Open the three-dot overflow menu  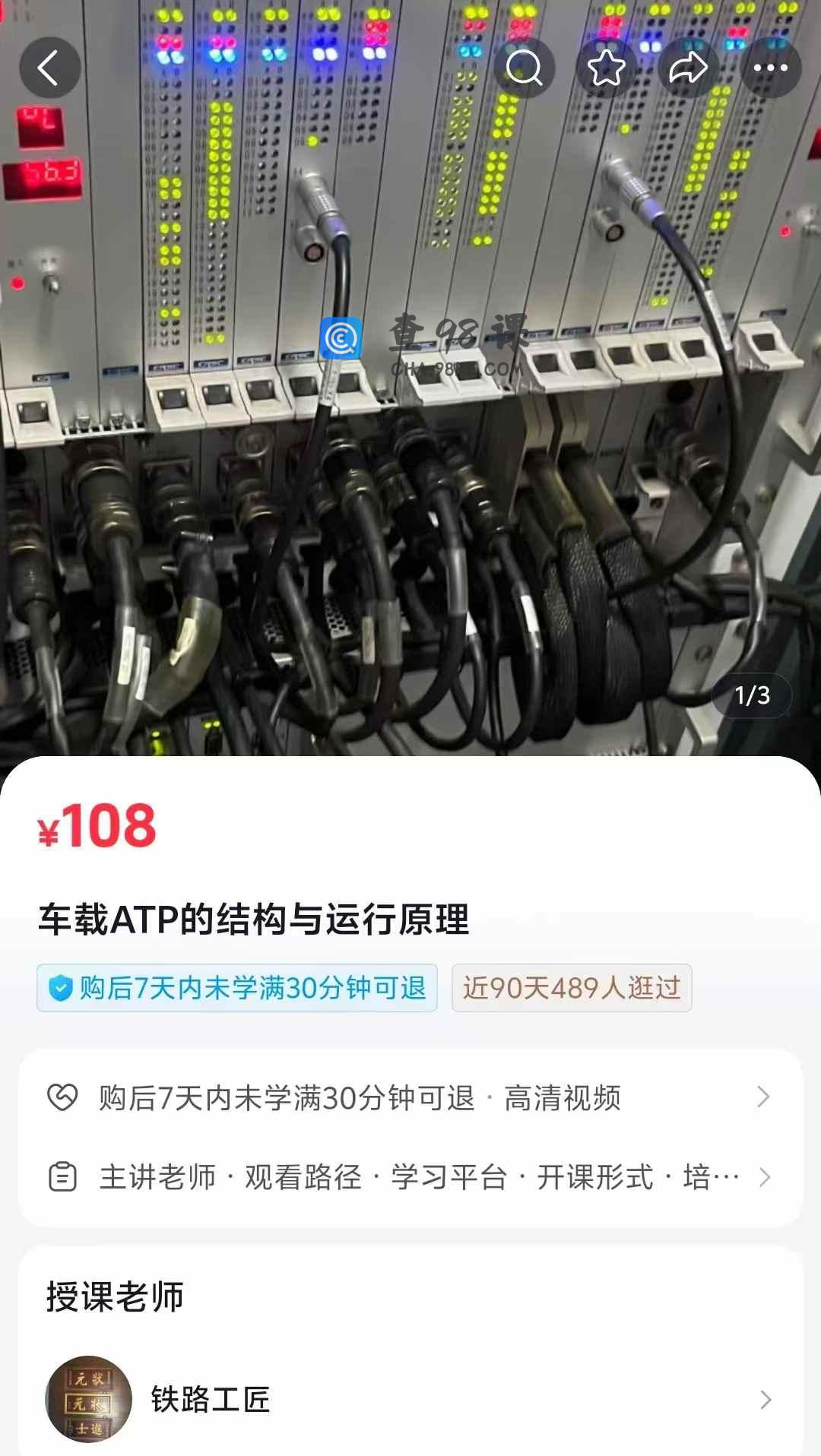(770, 68)
